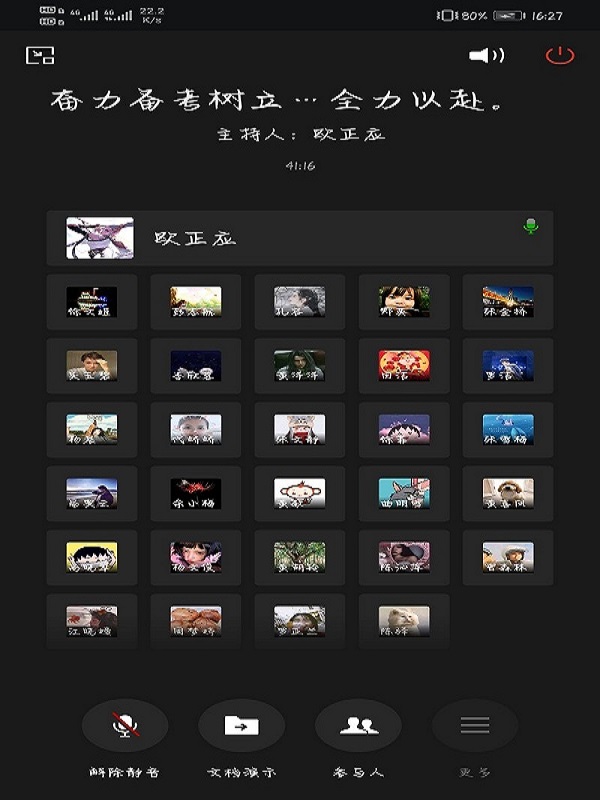Leave the meeting with the red power icon
This screenshot has width=600, height=800.
click(x=560, y=55)
